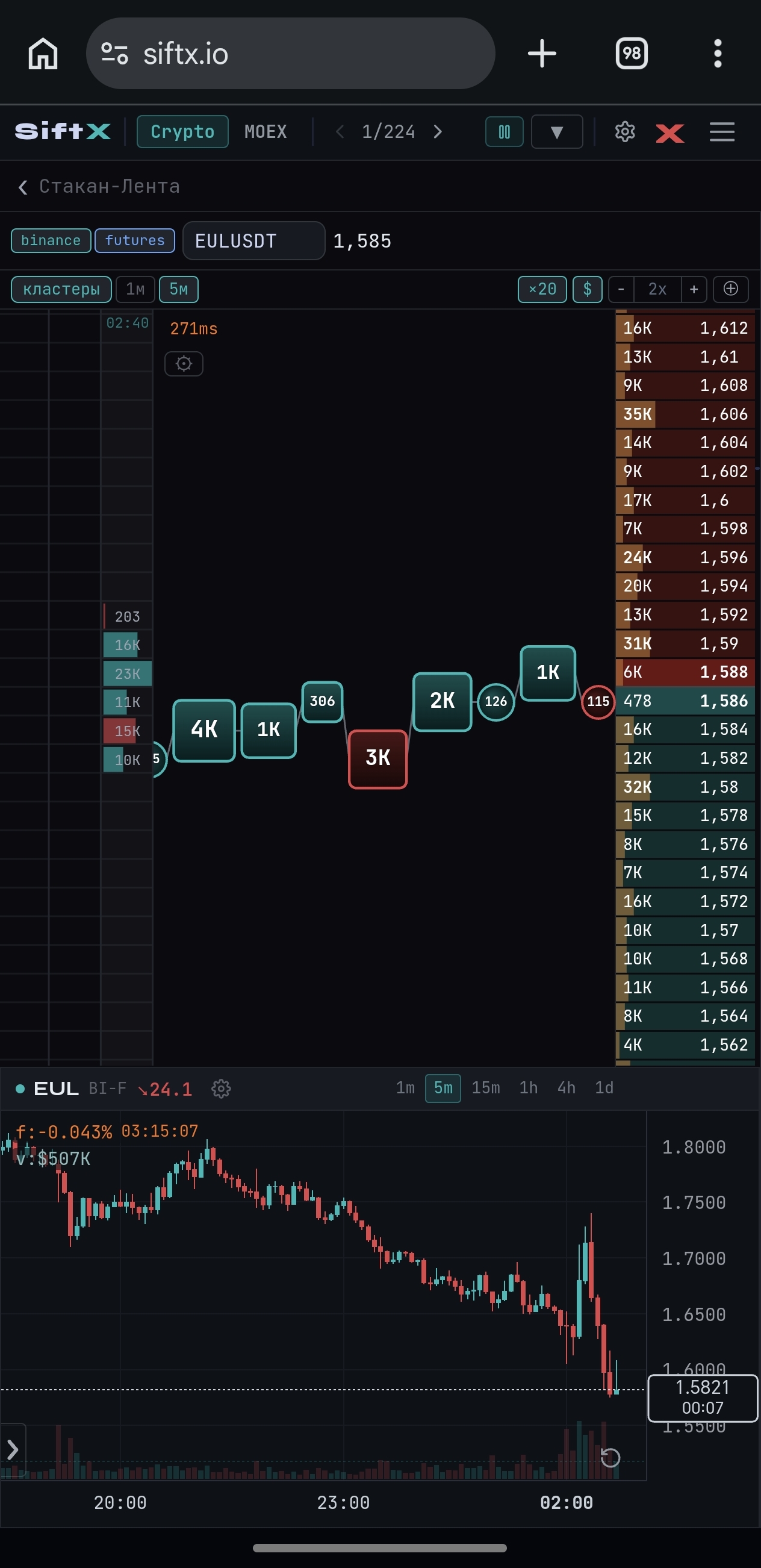
Task: Open the browser home page
Action: pyautogui.click(x=43, y=54)
